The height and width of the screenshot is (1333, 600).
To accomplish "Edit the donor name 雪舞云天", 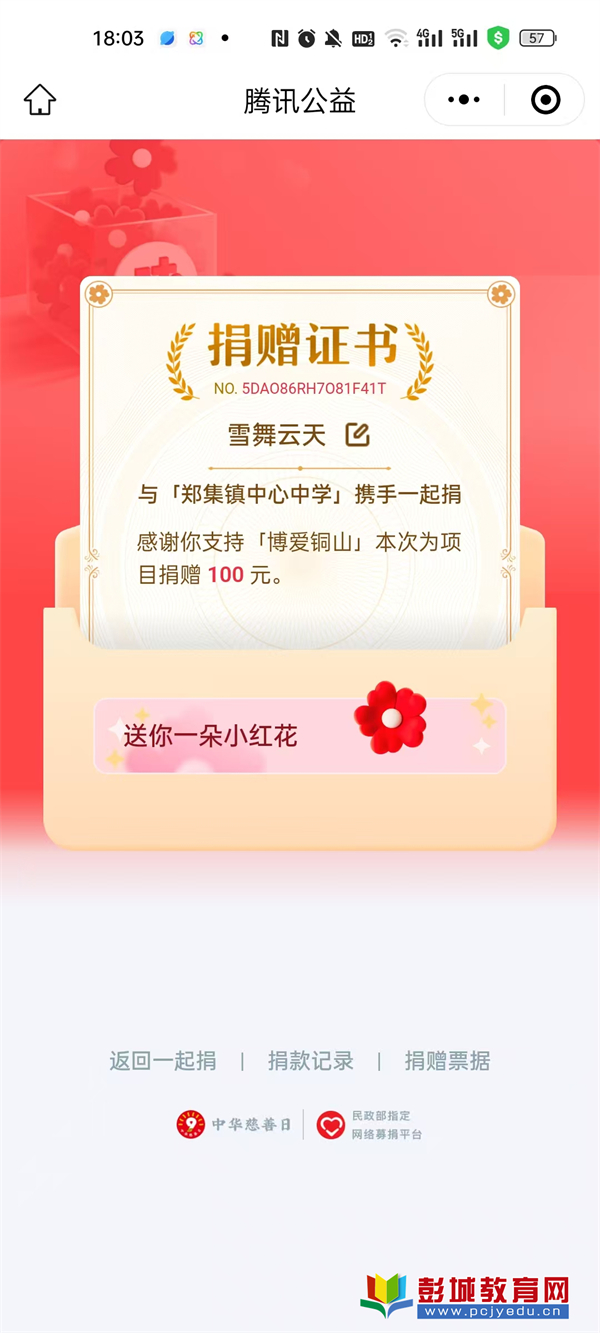I will [357, 434].
